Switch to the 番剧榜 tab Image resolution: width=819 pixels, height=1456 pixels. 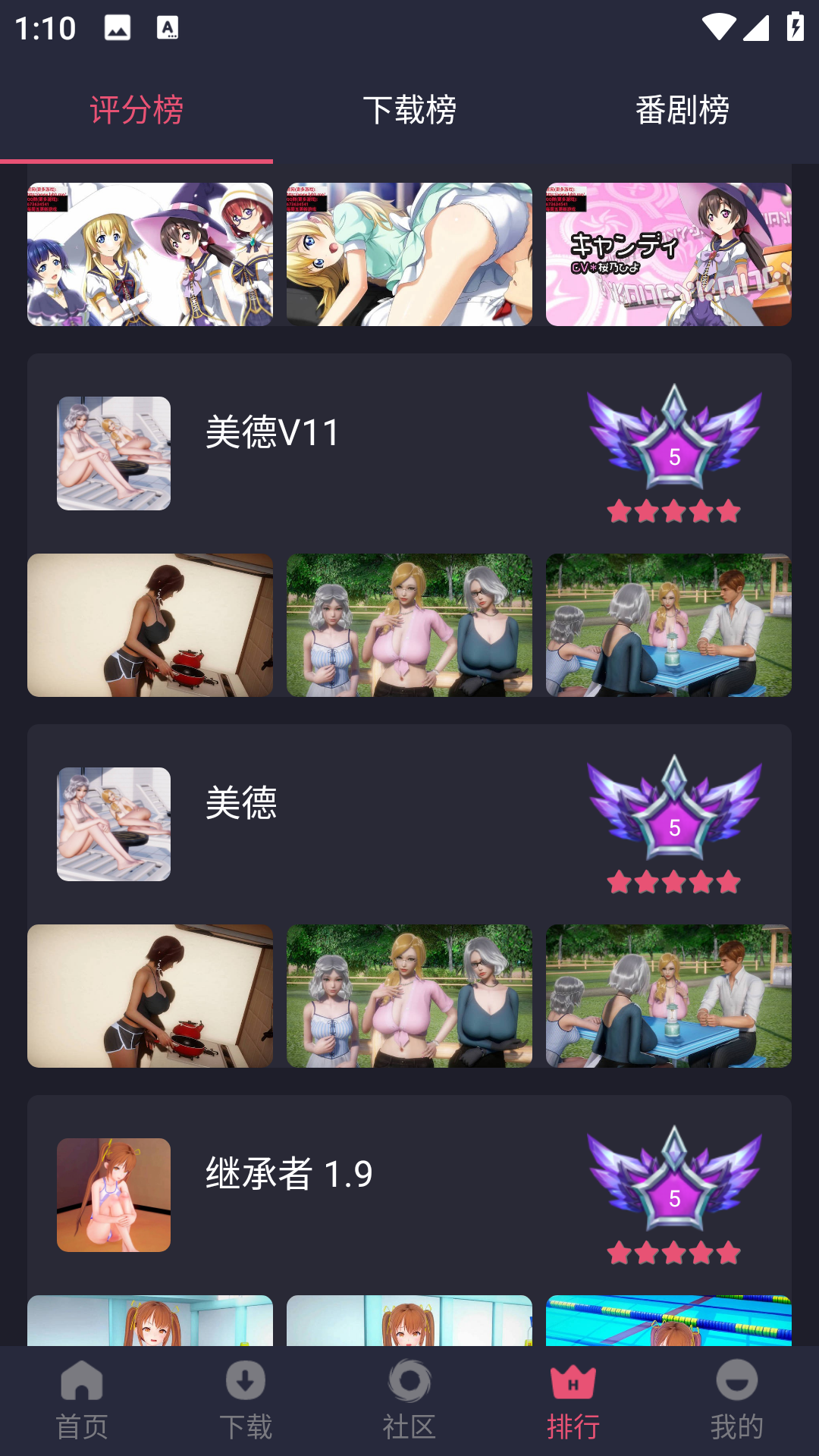(x=682, y=110)
